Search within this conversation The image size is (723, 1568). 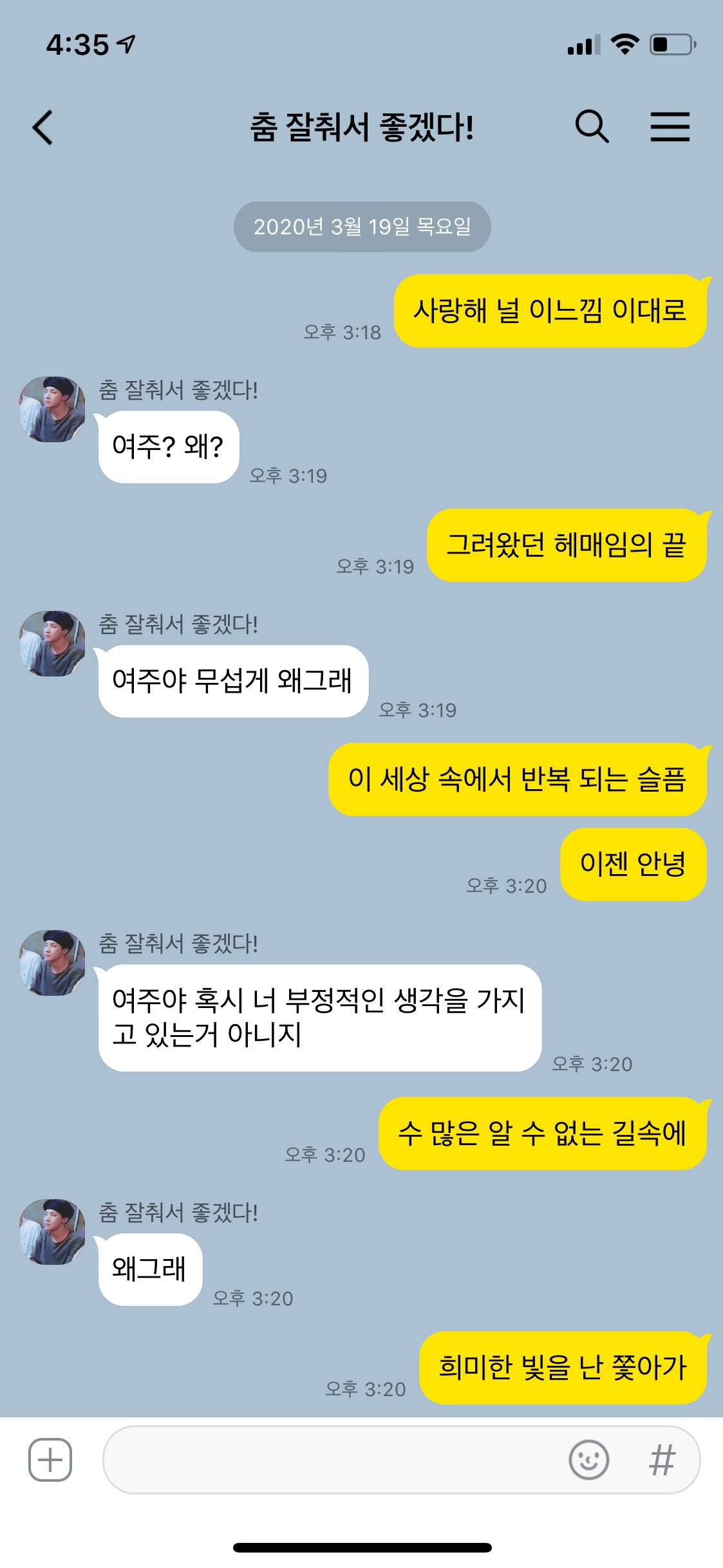click(591, 126)
